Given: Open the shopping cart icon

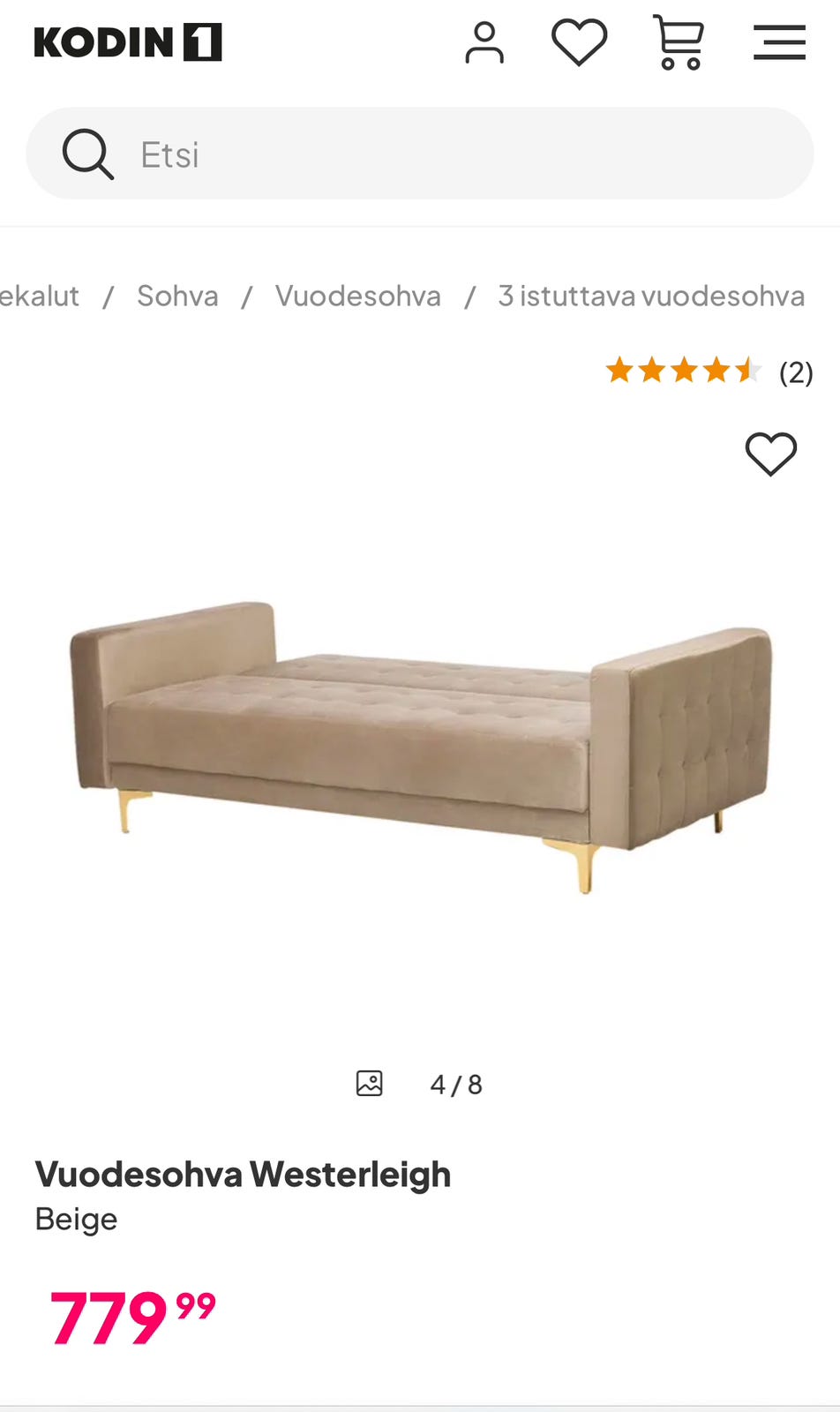Looking at the screenshot, I should click(678, 41).
